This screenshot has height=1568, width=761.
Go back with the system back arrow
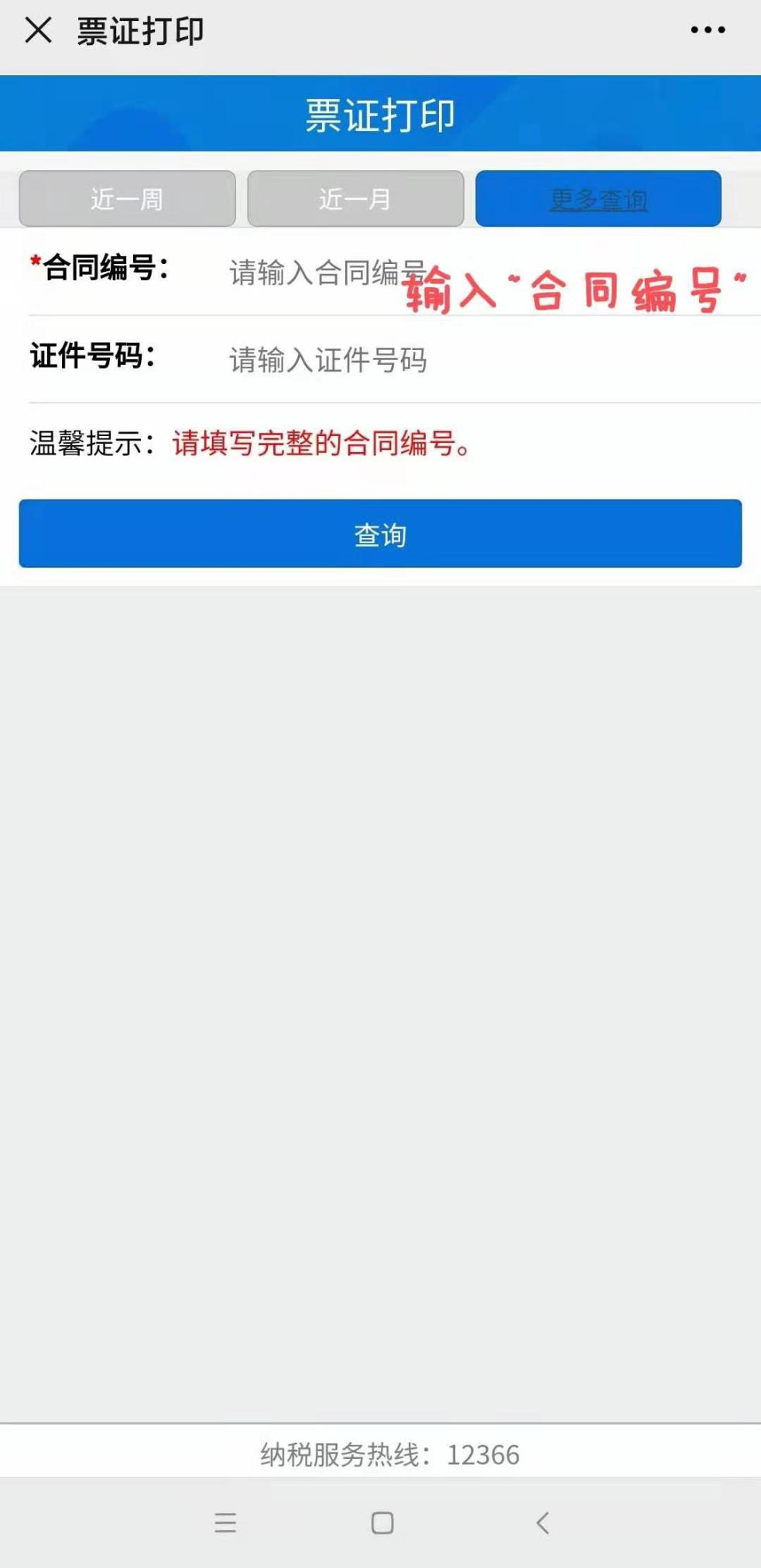coord(543,1523)
